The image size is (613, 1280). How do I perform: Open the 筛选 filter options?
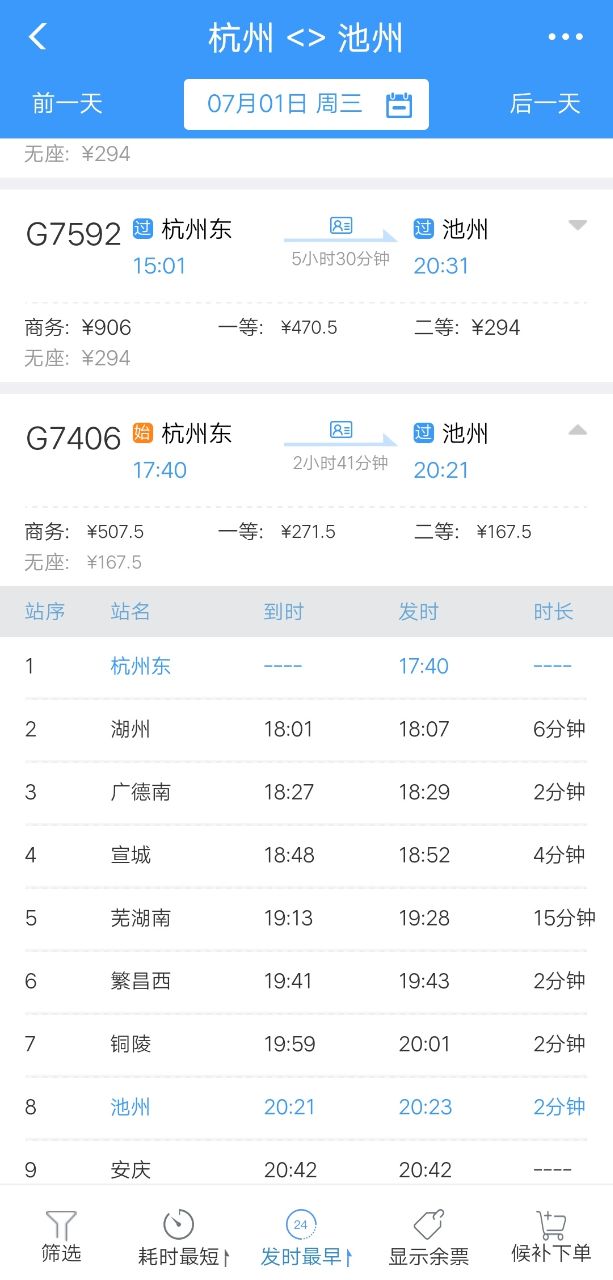coord(61,1237)
